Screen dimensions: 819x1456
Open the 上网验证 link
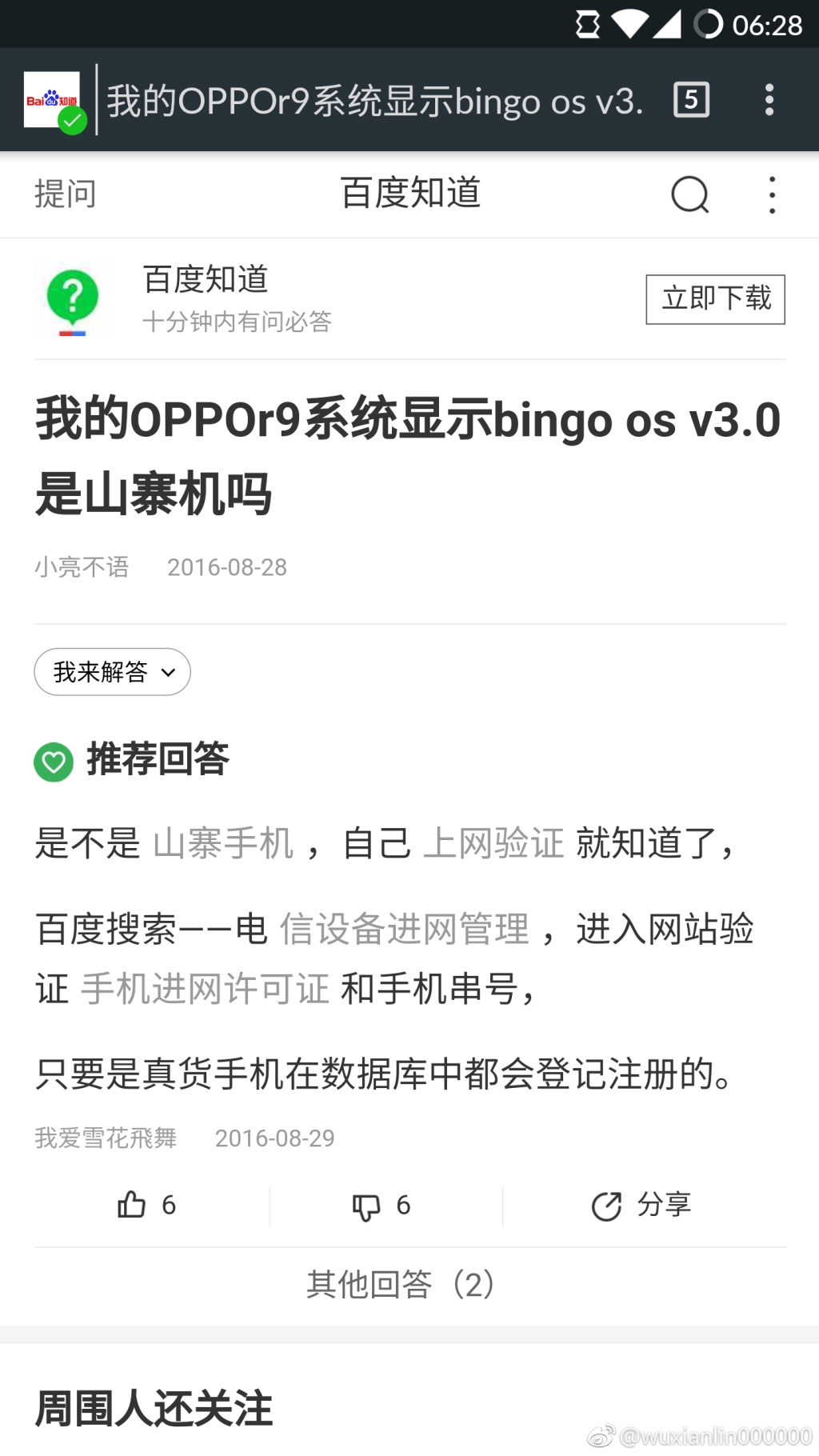(493, 843)
